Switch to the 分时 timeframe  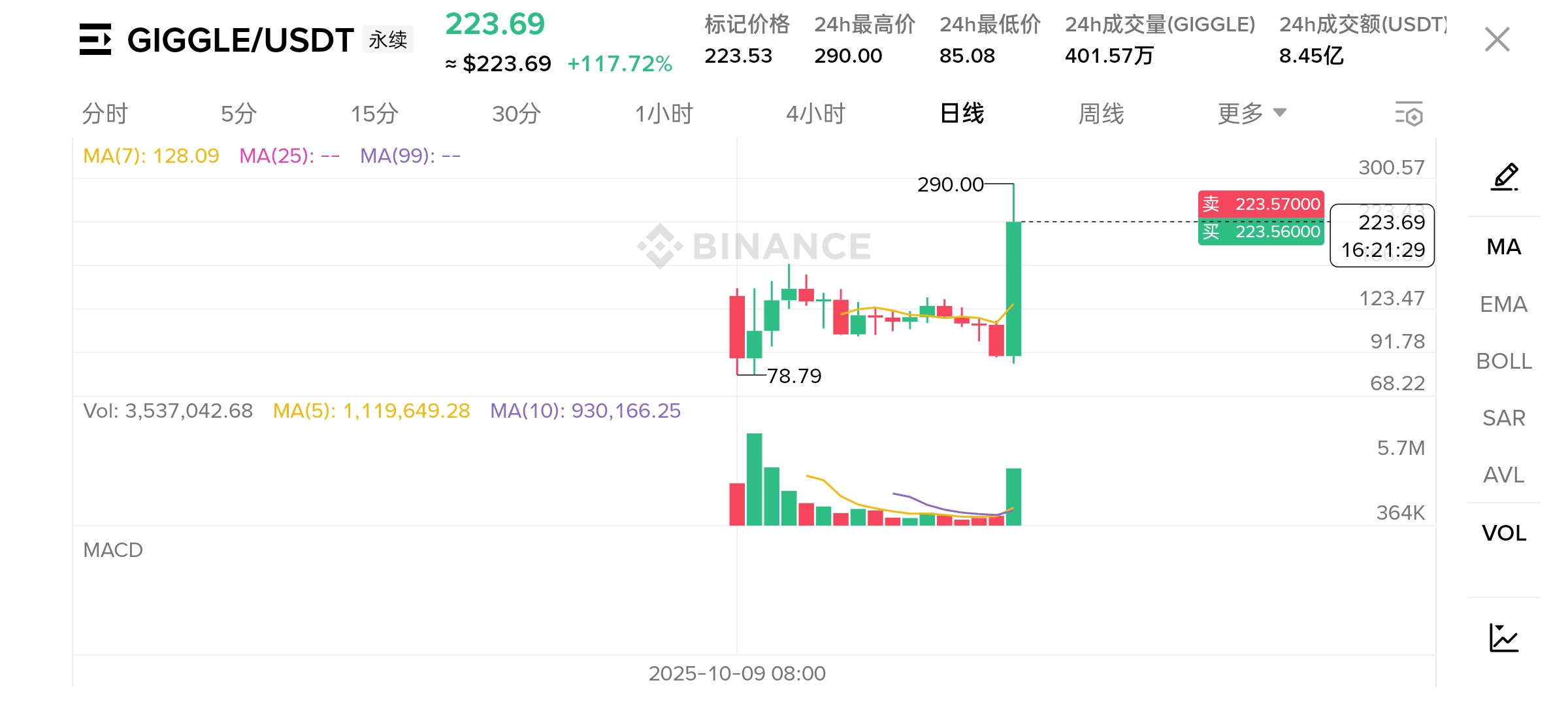(105, 114)
